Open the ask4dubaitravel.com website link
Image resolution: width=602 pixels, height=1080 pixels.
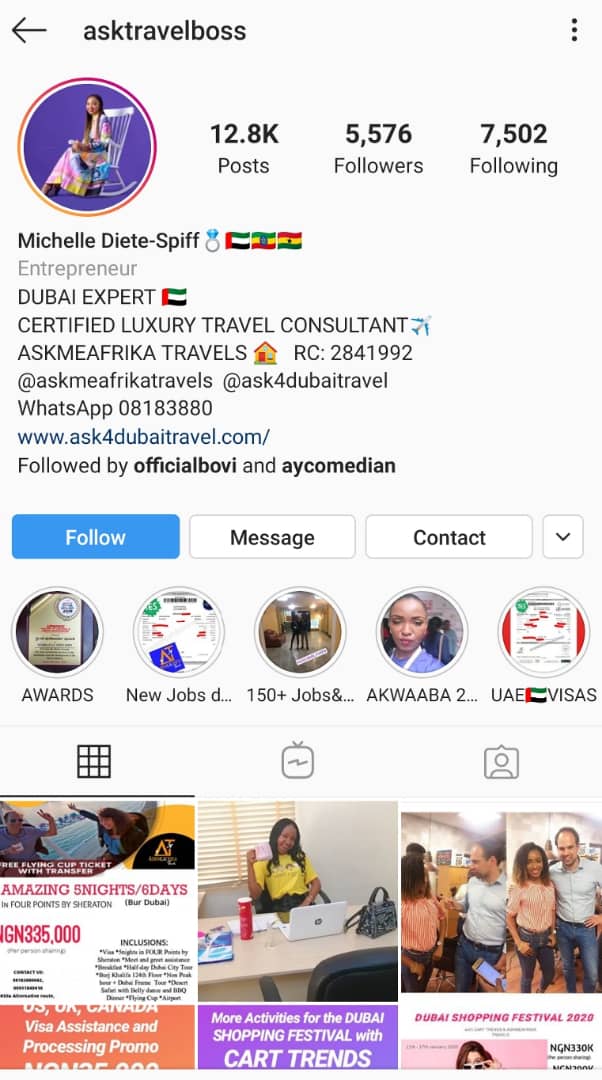tap(144, 437)
